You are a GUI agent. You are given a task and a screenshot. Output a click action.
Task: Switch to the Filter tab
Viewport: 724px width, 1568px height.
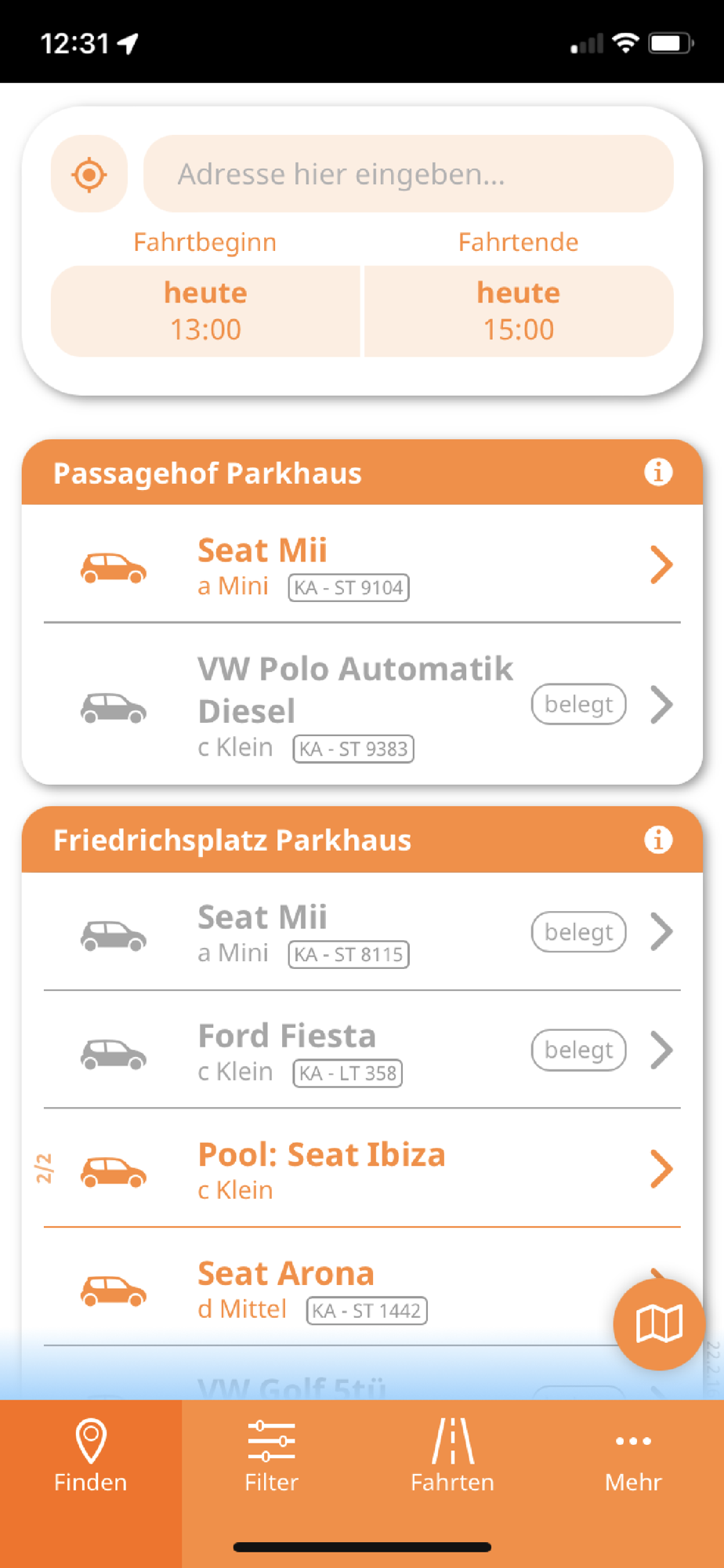[x=271, y=1457]
